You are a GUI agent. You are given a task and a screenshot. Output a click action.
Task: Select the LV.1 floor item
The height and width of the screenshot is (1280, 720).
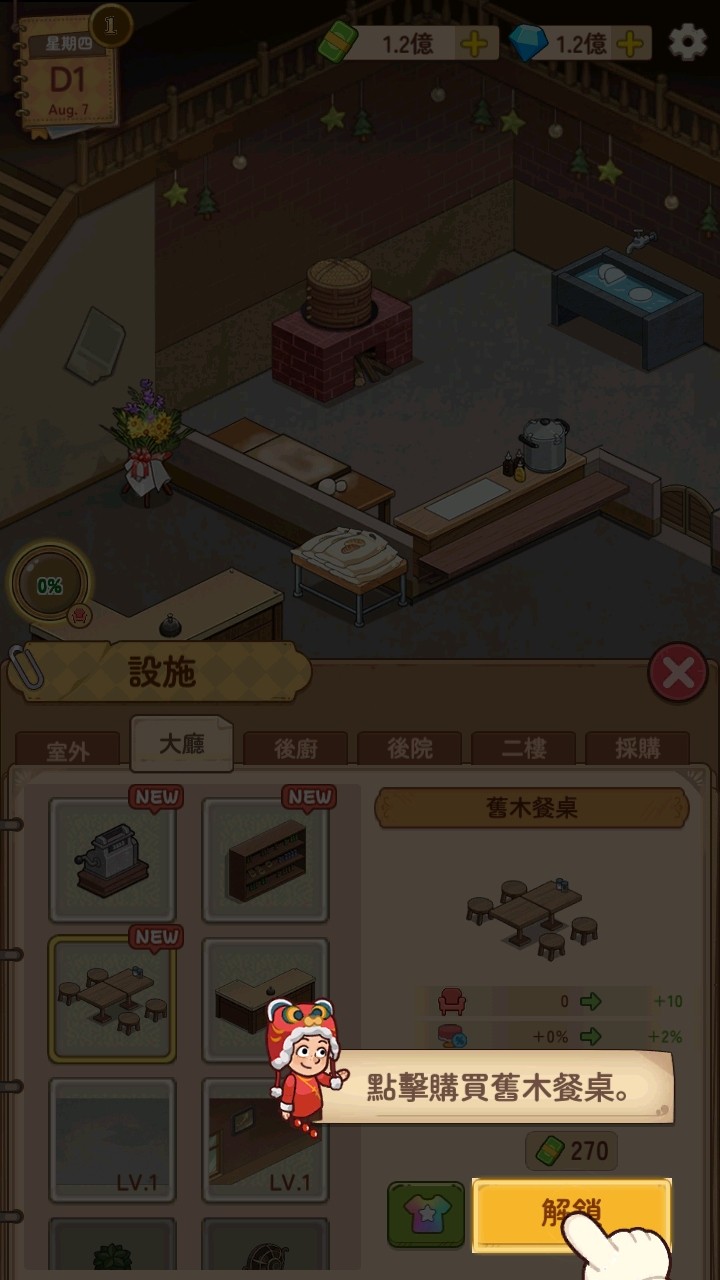(x=113, y=1138)
